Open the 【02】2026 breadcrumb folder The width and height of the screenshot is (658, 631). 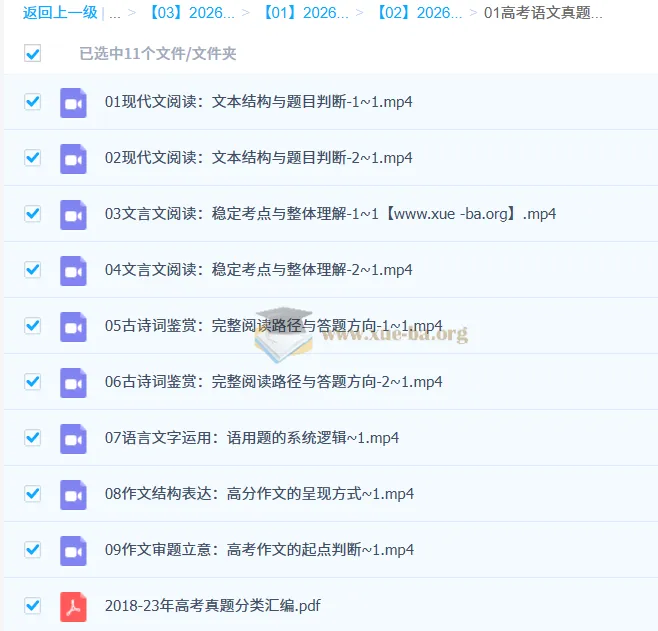coord(419,13)
